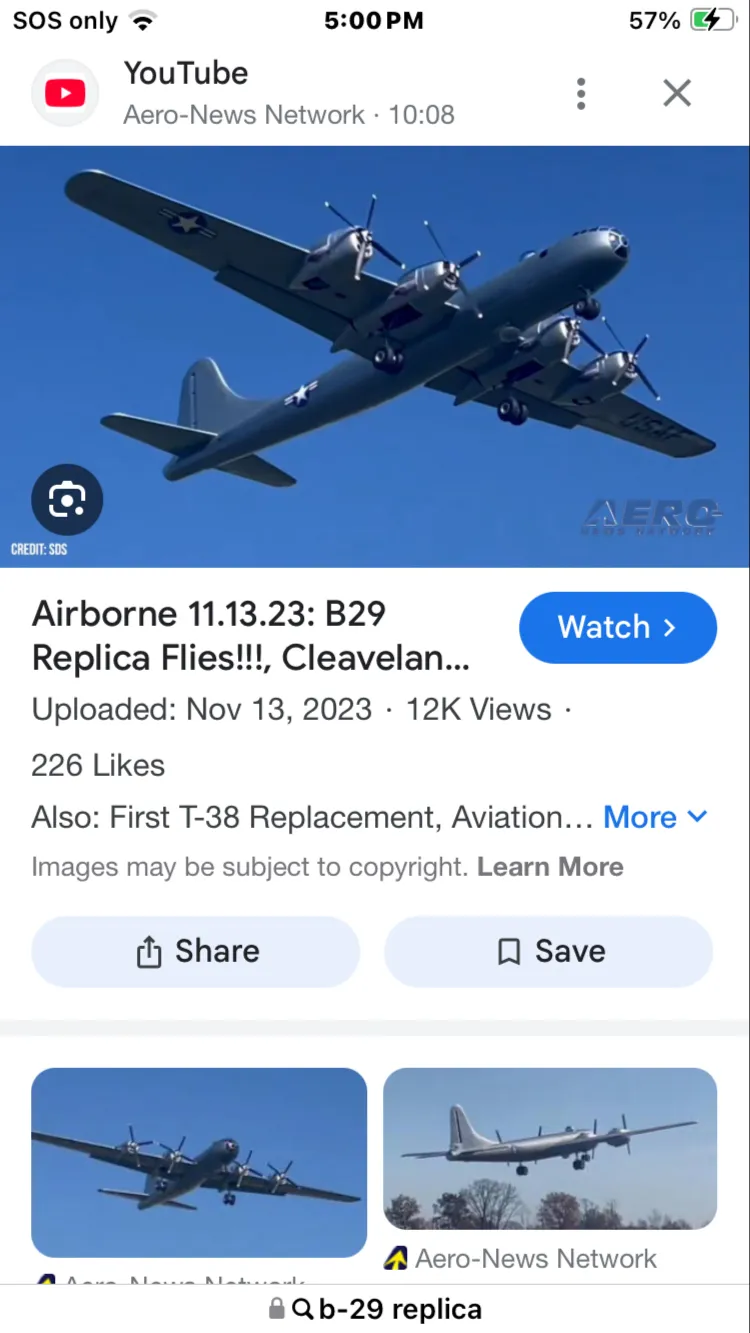Tap the b-29 replica address bar
The height and width of the screenshot is (1333, 750).
(376, 1309)
